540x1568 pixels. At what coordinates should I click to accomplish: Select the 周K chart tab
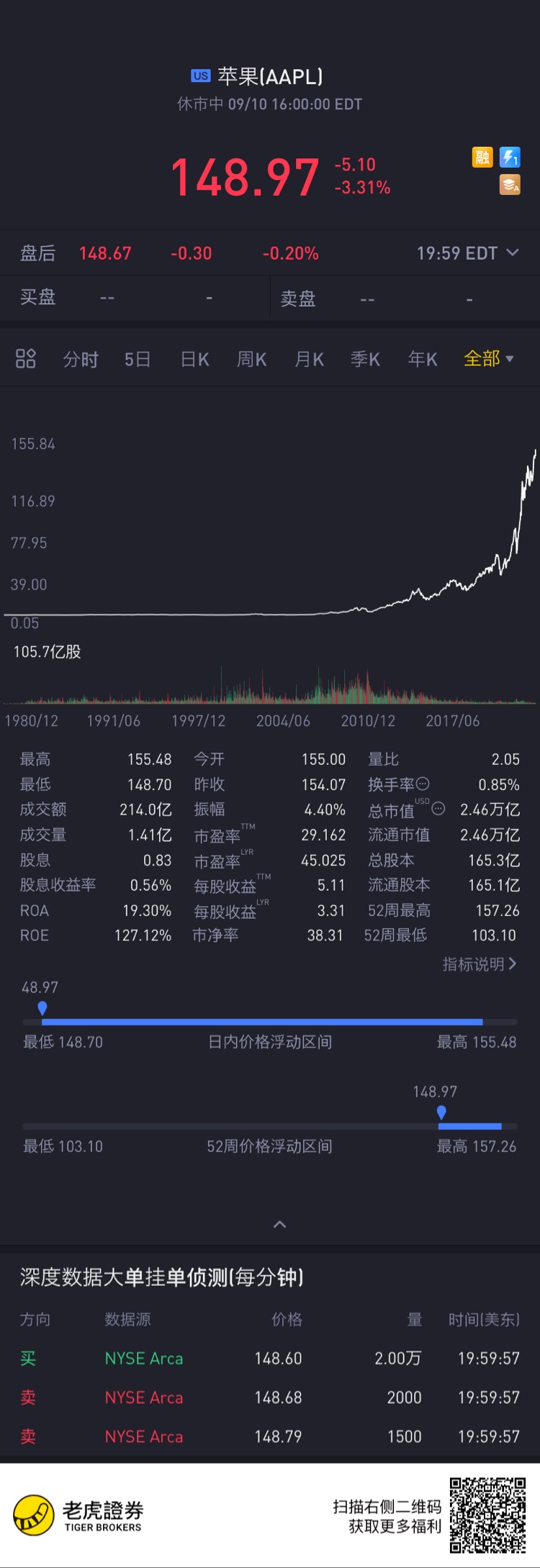[x=252, y=359]
